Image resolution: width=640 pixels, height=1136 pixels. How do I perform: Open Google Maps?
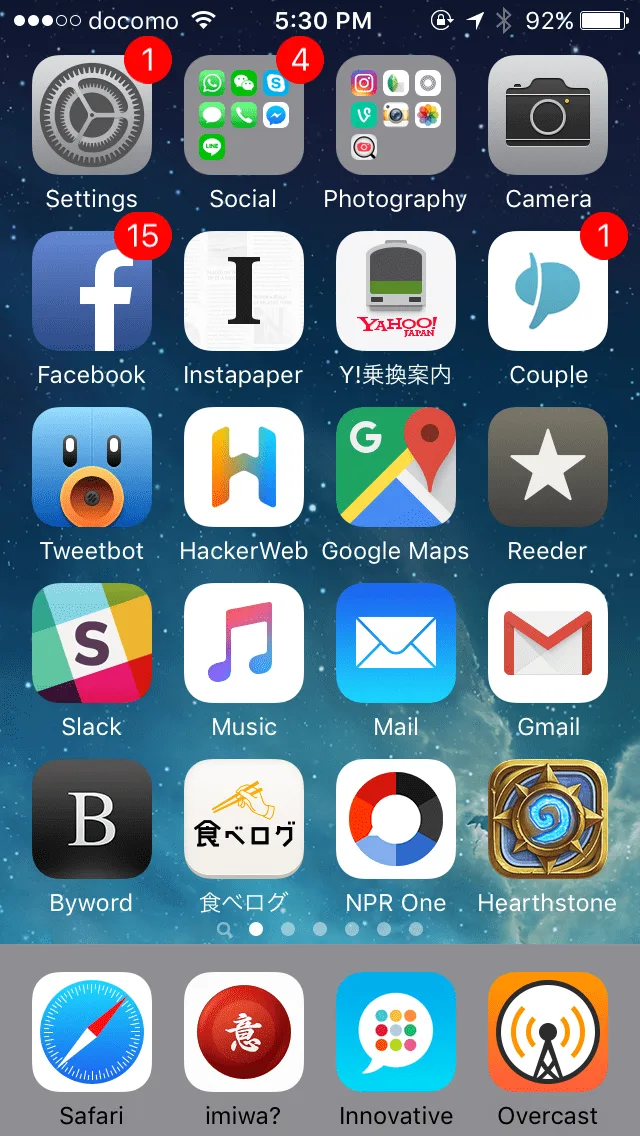[396, 467]
